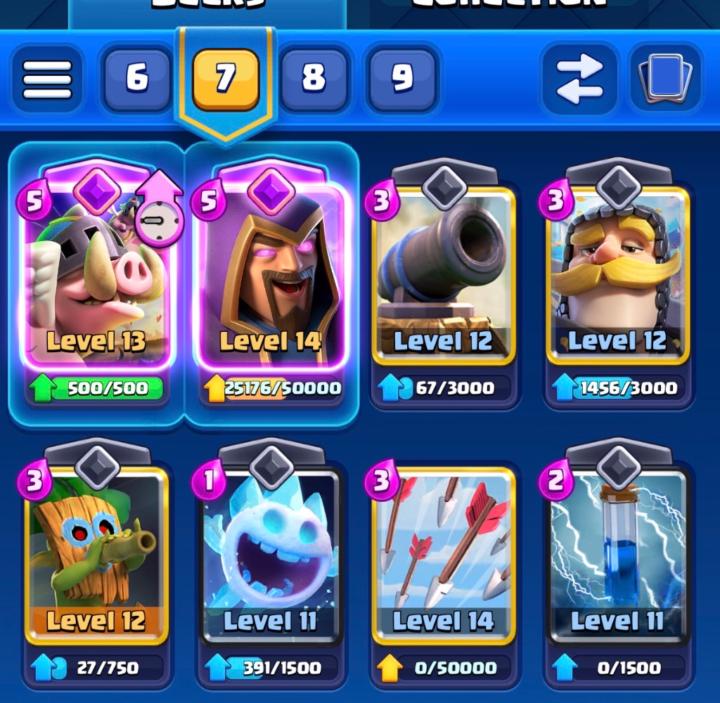The width and height of the screenshot is (720, 703).
Task: Tap the swap arrows button
Action: pyautogui.click(x=580, y=78)
